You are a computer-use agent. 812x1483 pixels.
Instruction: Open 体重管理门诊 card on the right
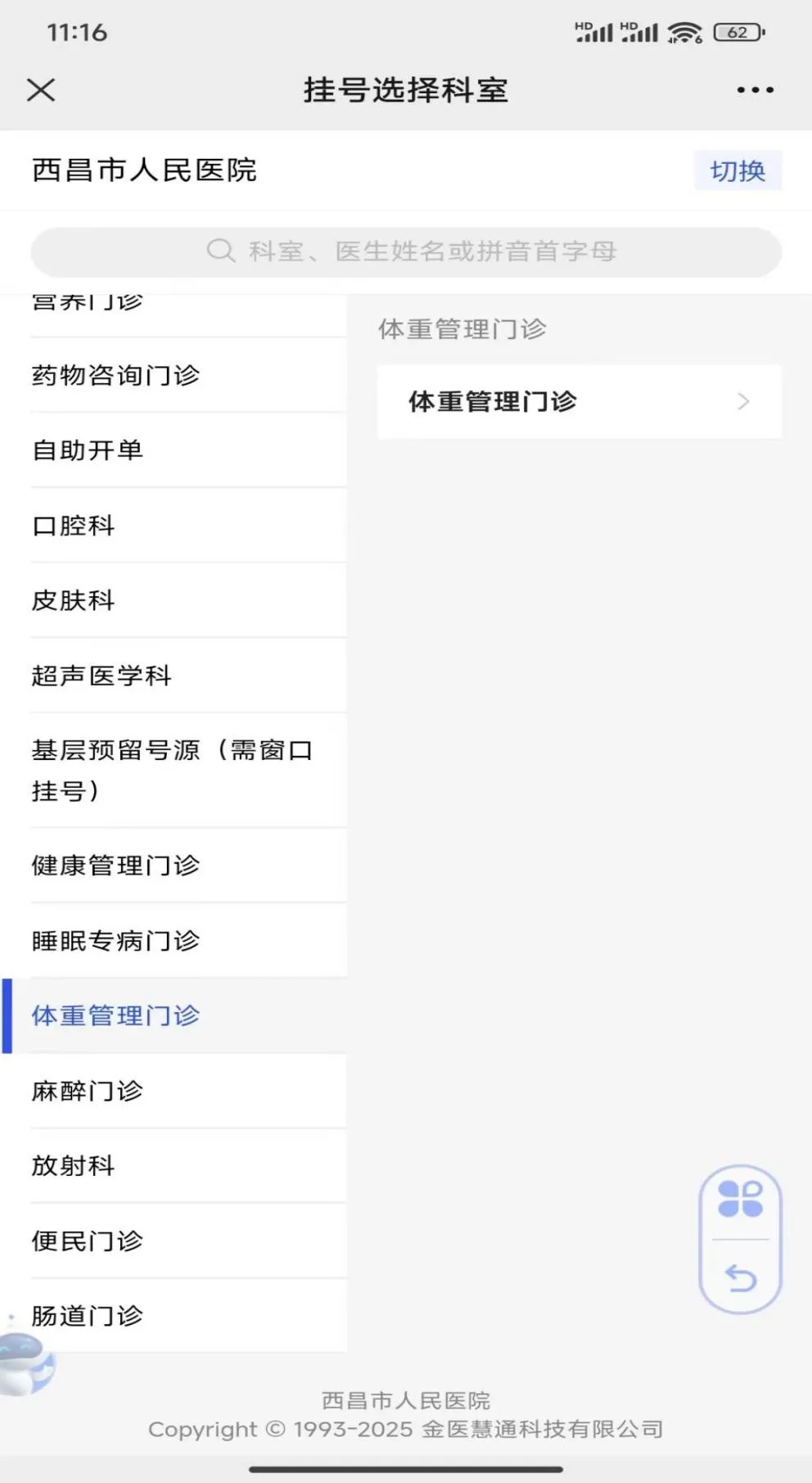[x=579, y=401]
